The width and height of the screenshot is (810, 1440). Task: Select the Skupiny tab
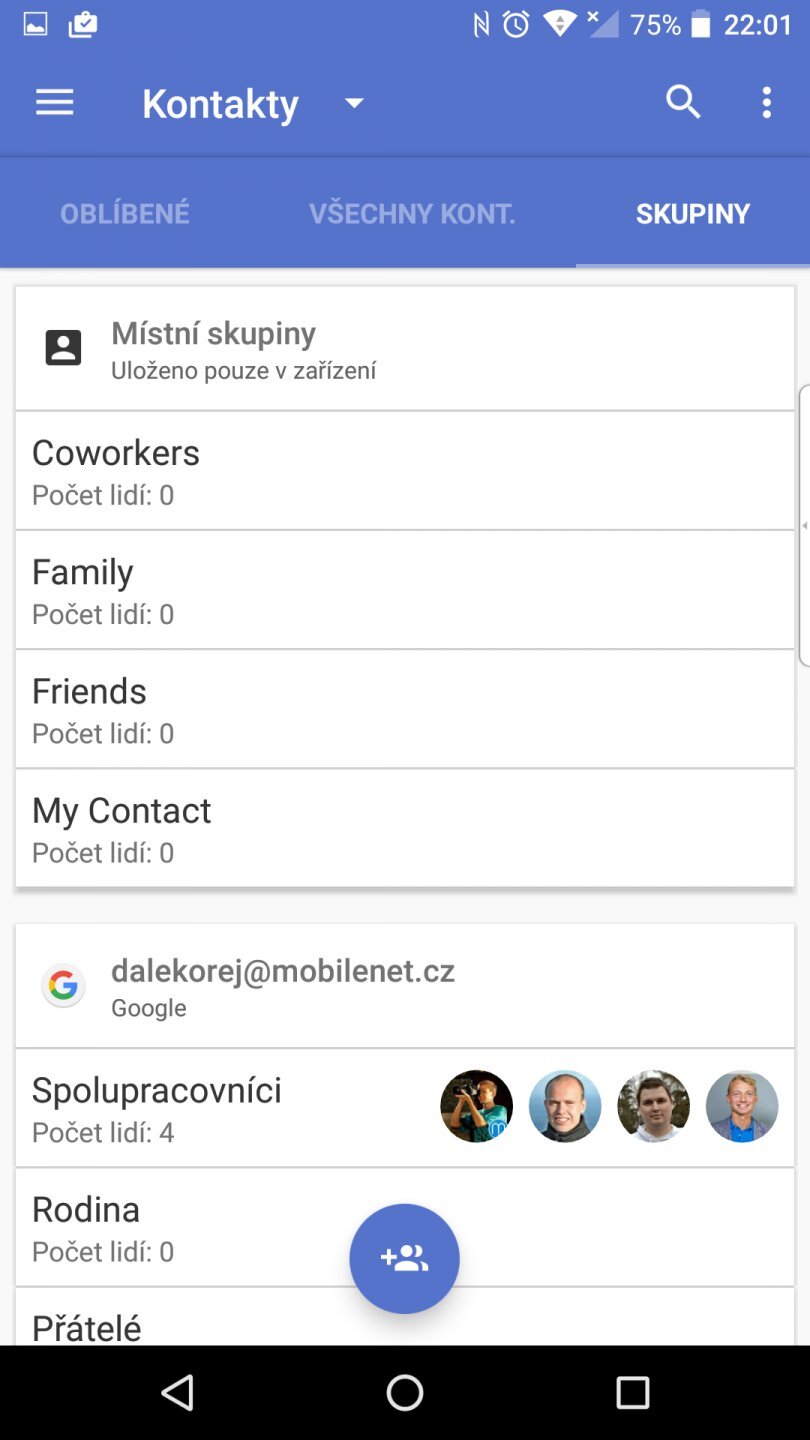tap(692, 214)
